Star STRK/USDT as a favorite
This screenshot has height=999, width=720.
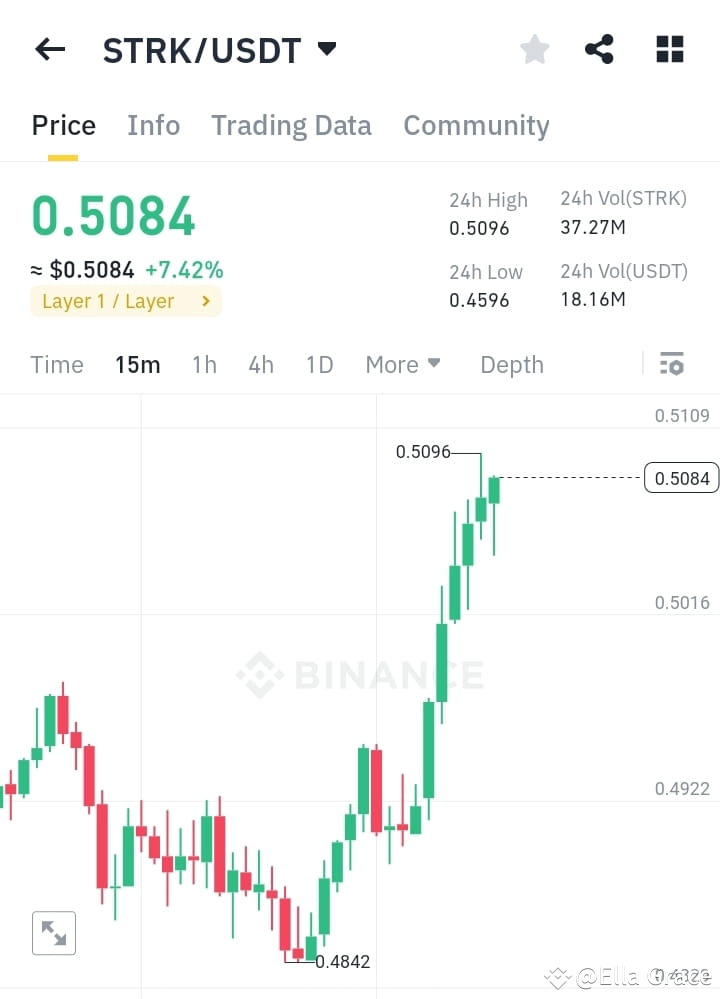pos(534,48)
